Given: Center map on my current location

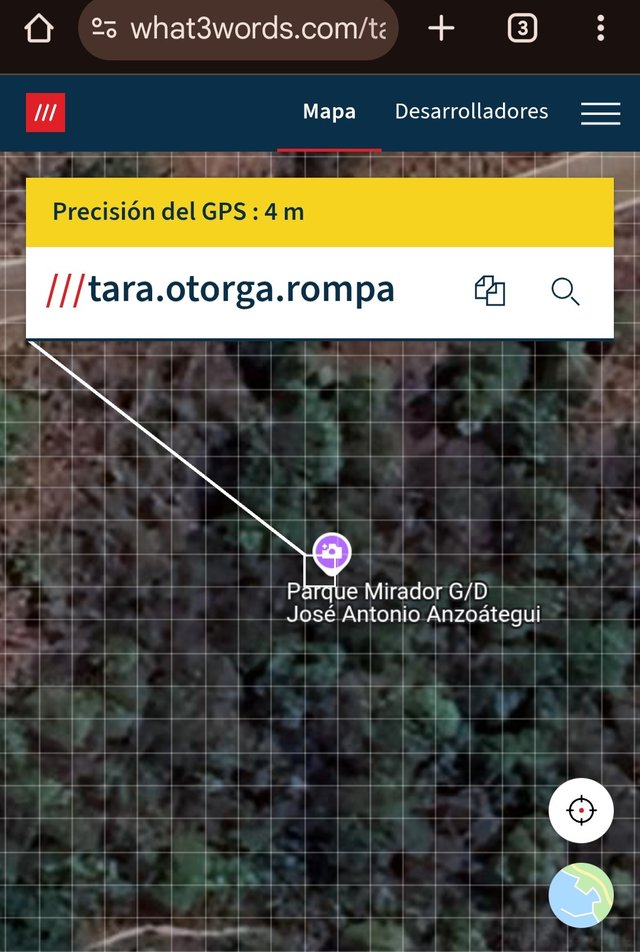Looking at the screenshot, I should pos(581,810).
